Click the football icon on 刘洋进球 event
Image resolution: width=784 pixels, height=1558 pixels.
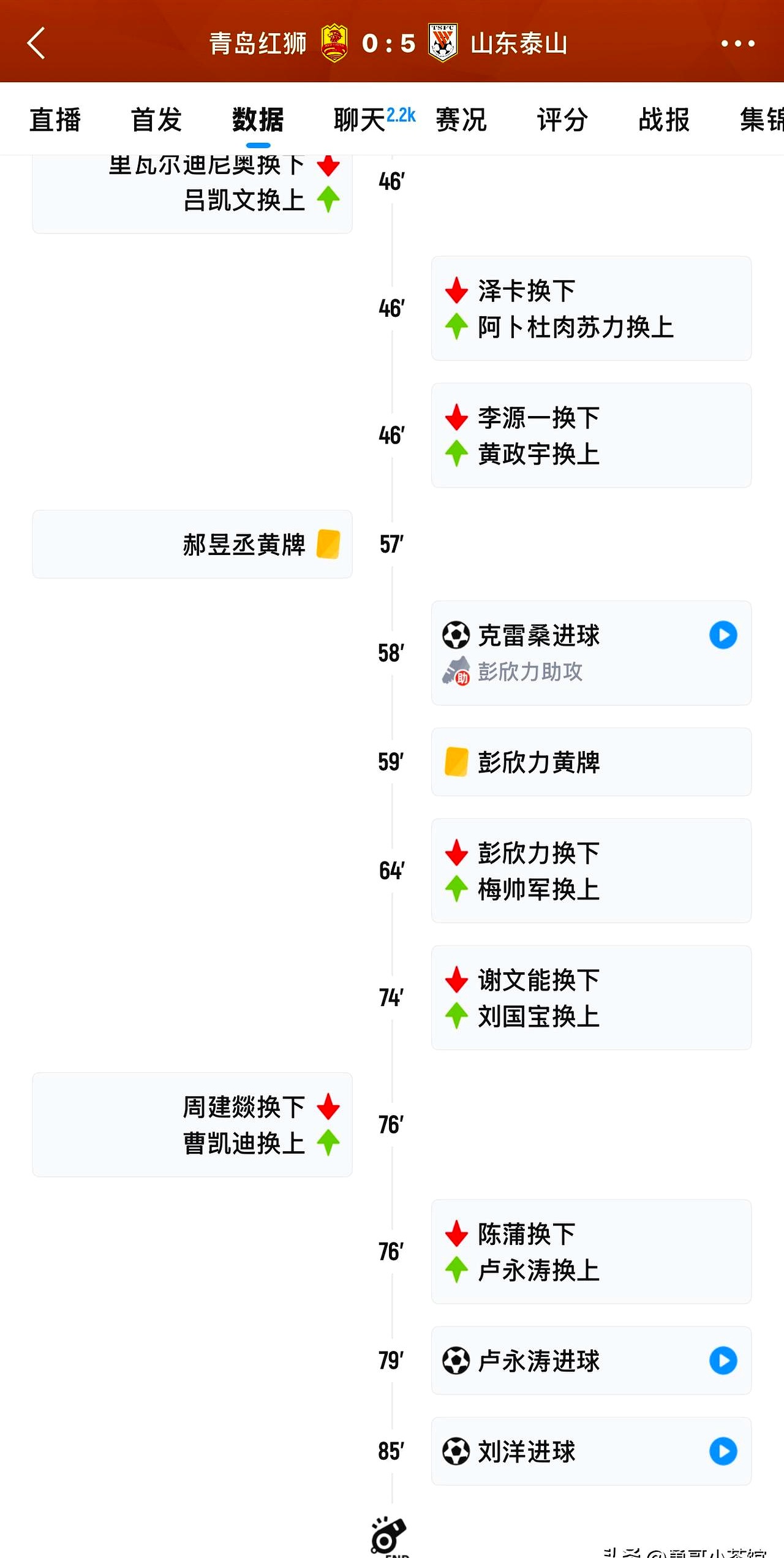[456, 1451]
